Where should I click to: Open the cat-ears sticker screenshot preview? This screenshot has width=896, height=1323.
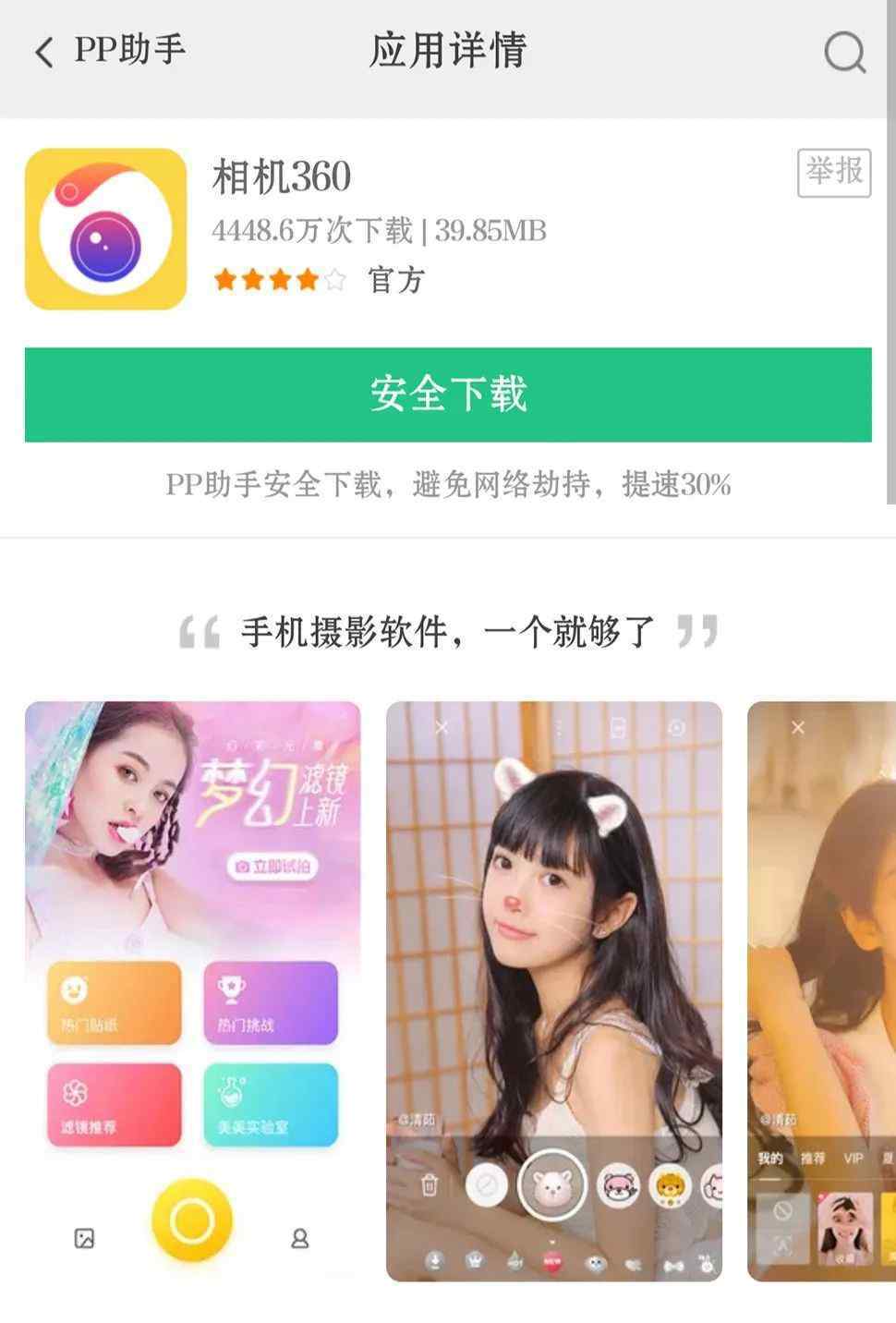[x=553, y=990]
